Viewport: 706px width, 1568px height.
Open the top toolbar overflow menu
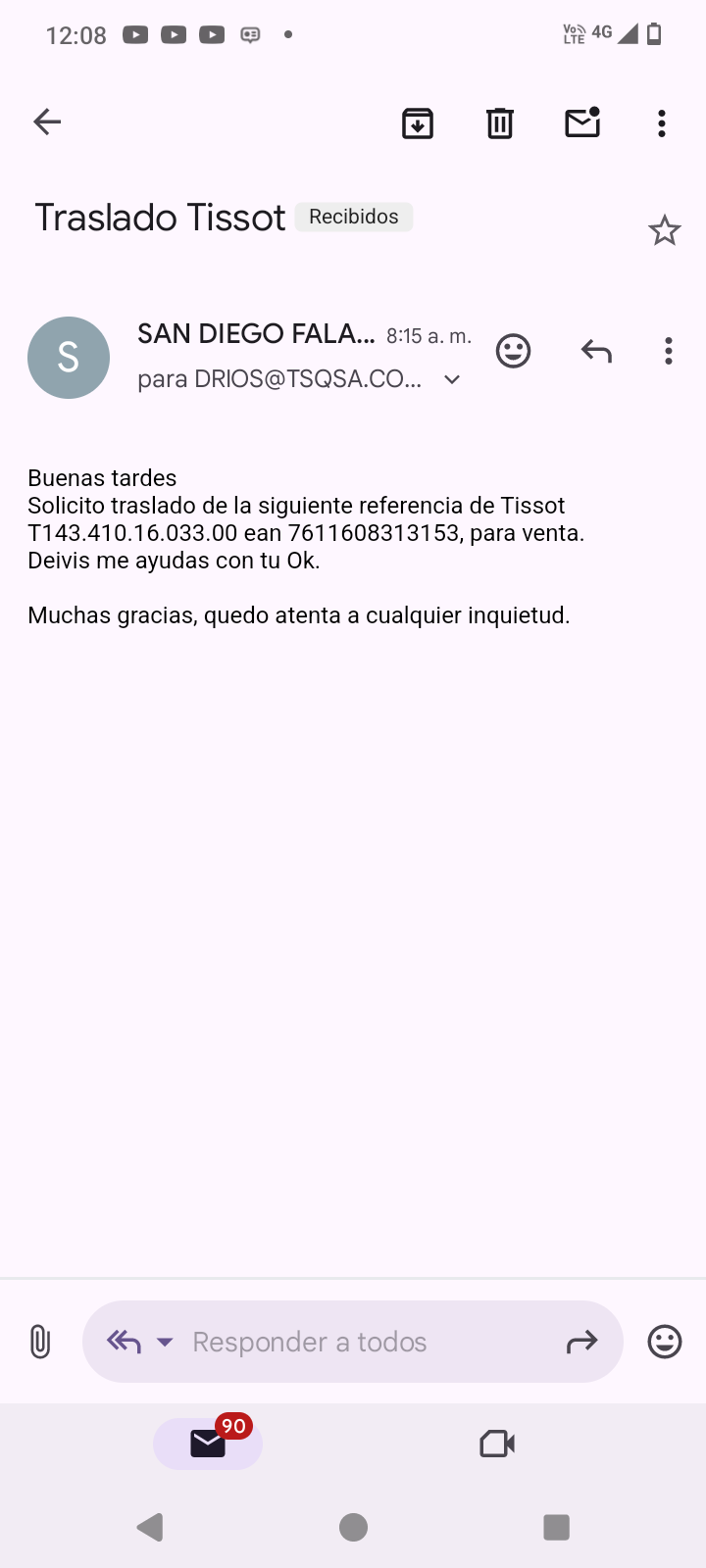pos(662,122)
